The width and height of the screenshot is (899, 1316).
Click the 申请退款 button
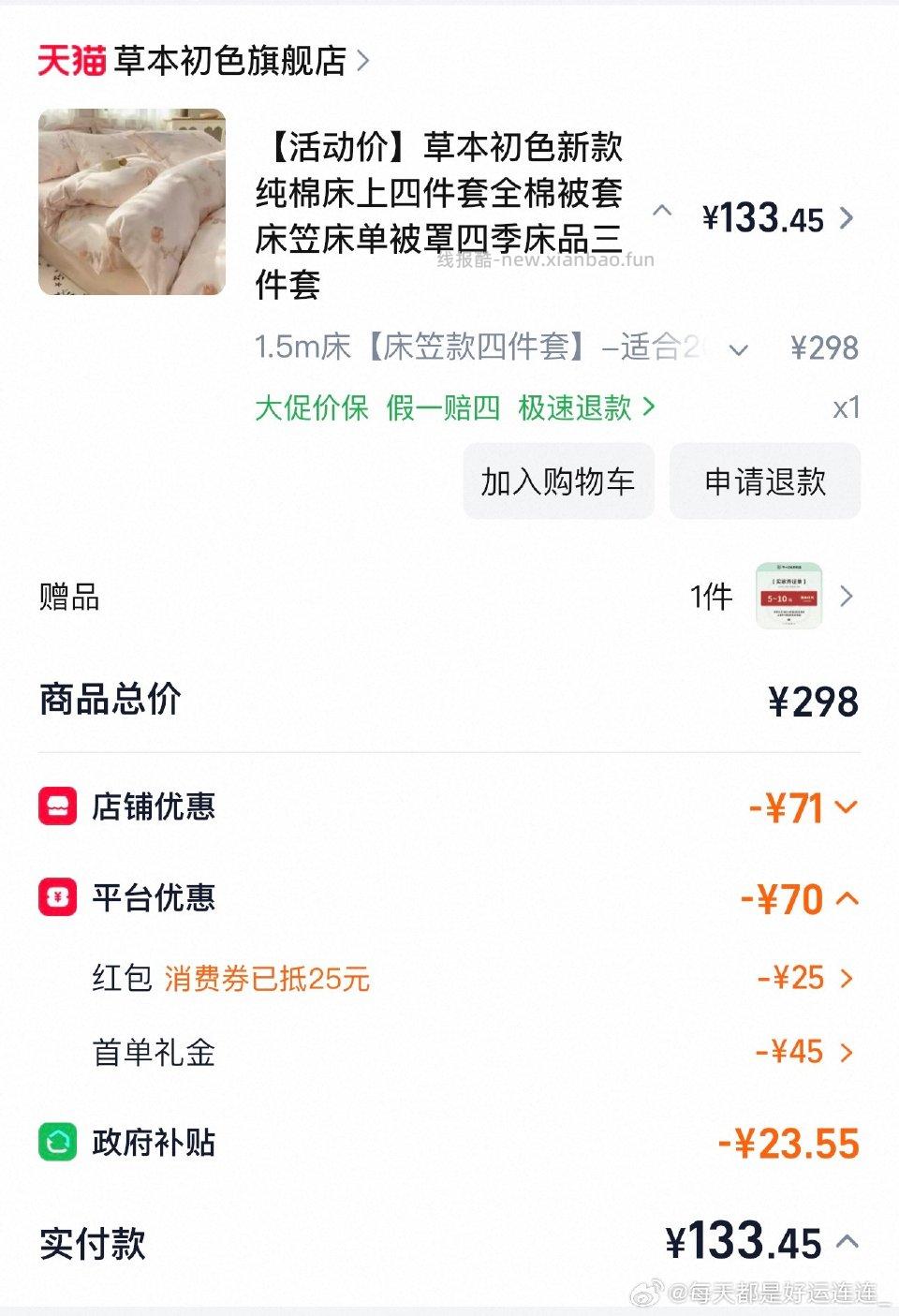pyautogui.click(x=765, y=481)
